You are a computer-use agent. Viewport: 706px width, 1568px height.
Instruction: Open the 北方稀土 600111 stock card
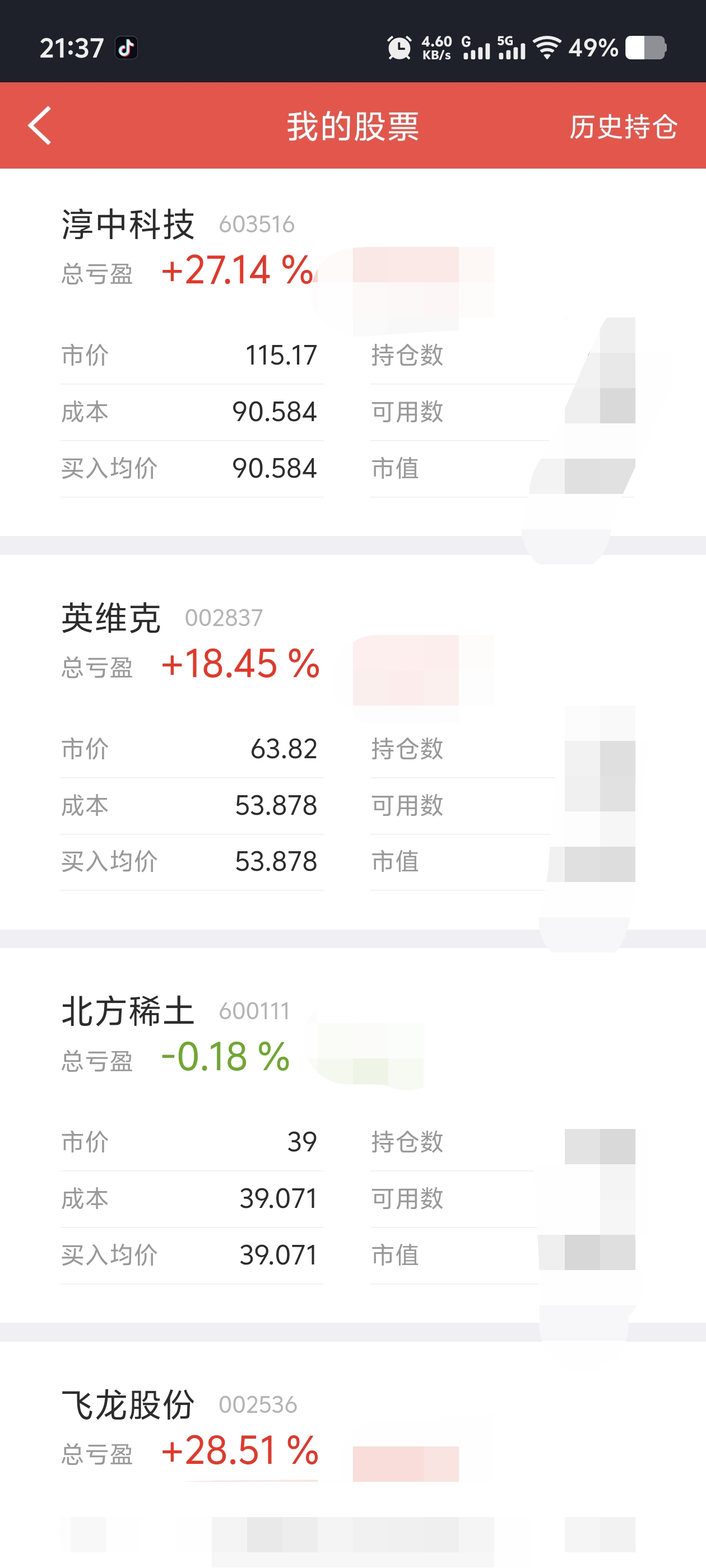point(352,1135)
